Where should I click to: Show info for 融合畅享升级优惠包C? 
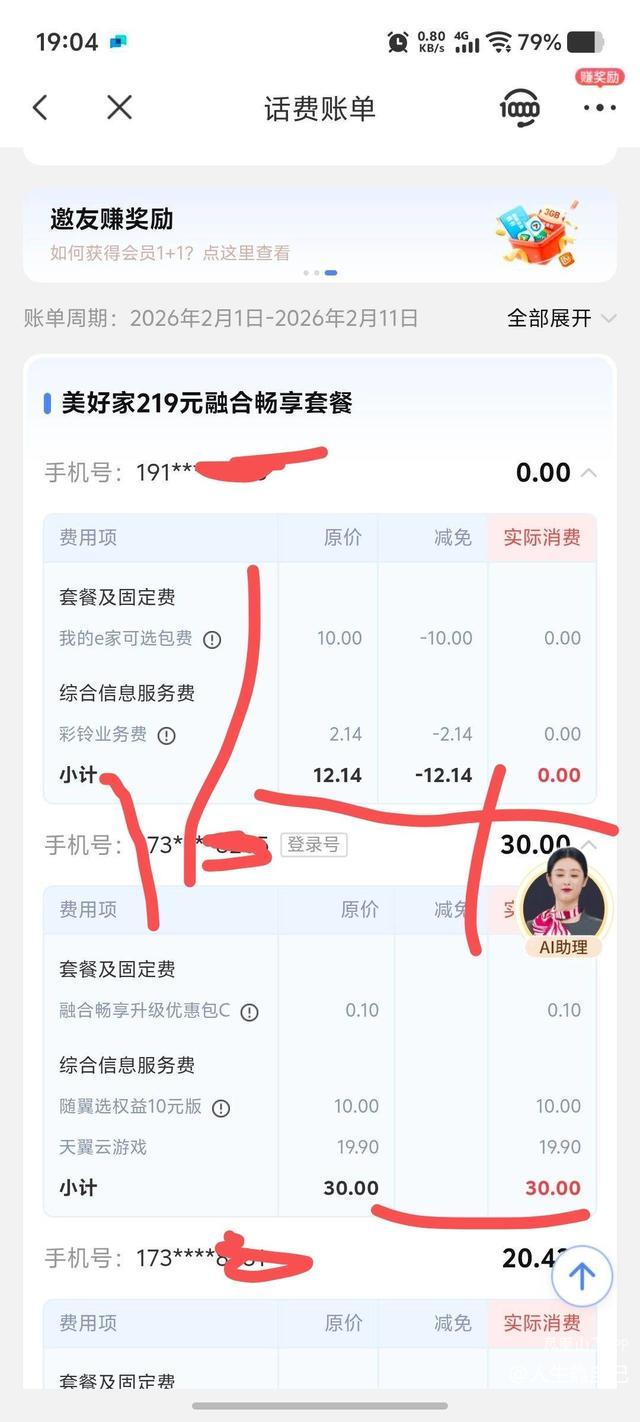(x=250, y=1012)
